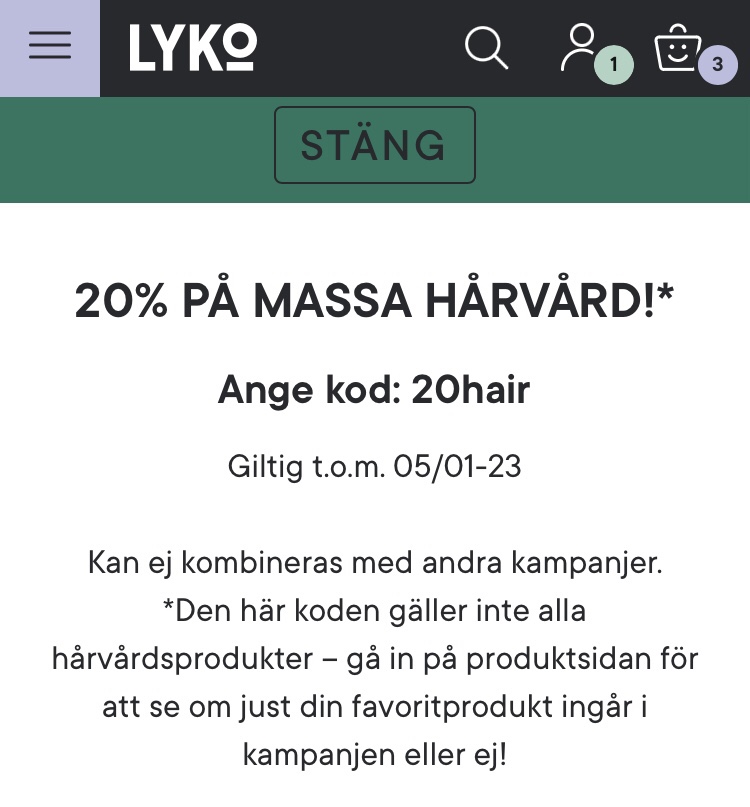Open the hamburger navigation menu
The width and height of the screenshot is (750, 807).
pyautogui.click(x=50, y=46)
